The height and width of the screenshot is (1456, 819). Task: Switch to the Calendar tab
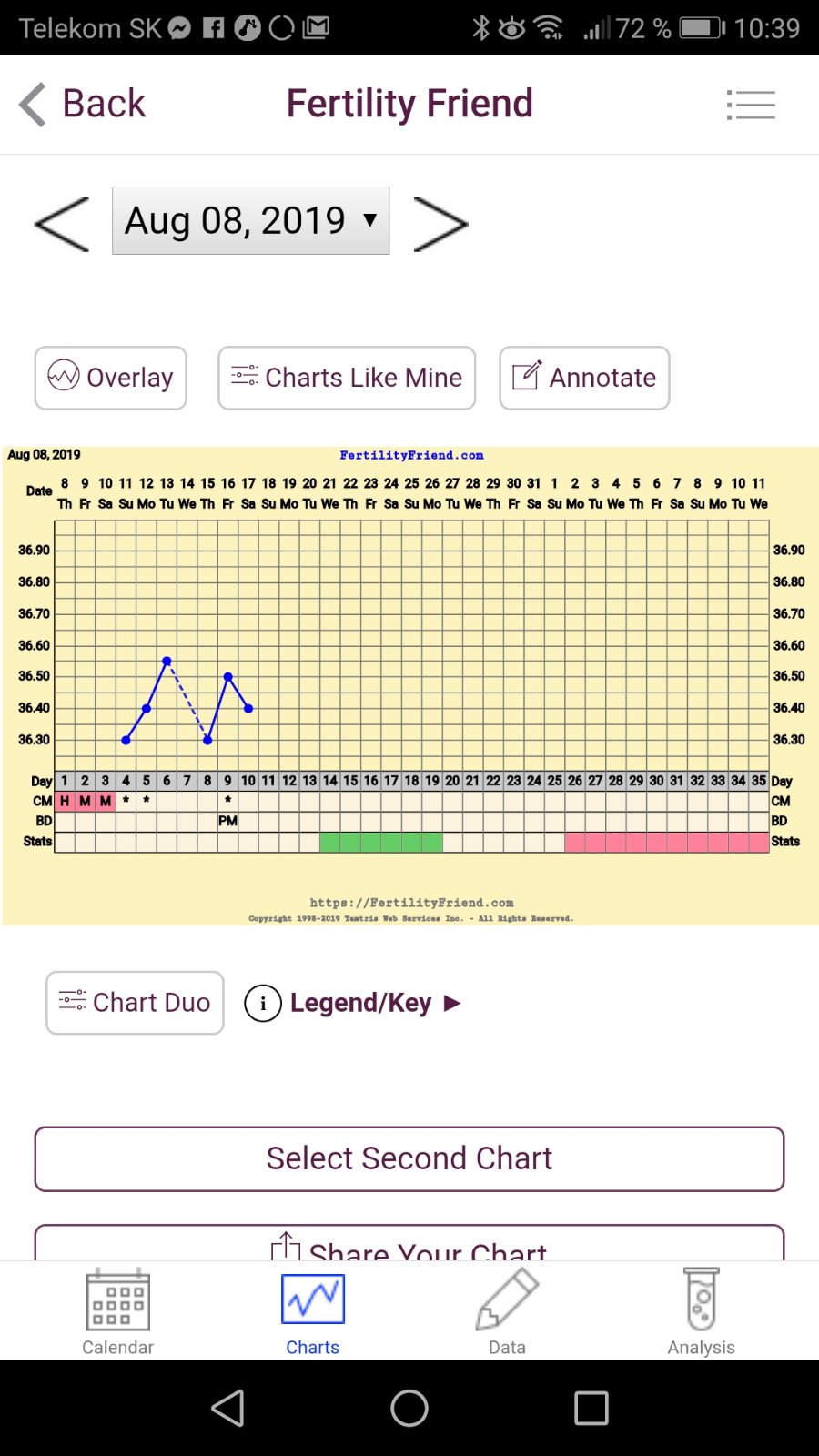(118, 1311)
